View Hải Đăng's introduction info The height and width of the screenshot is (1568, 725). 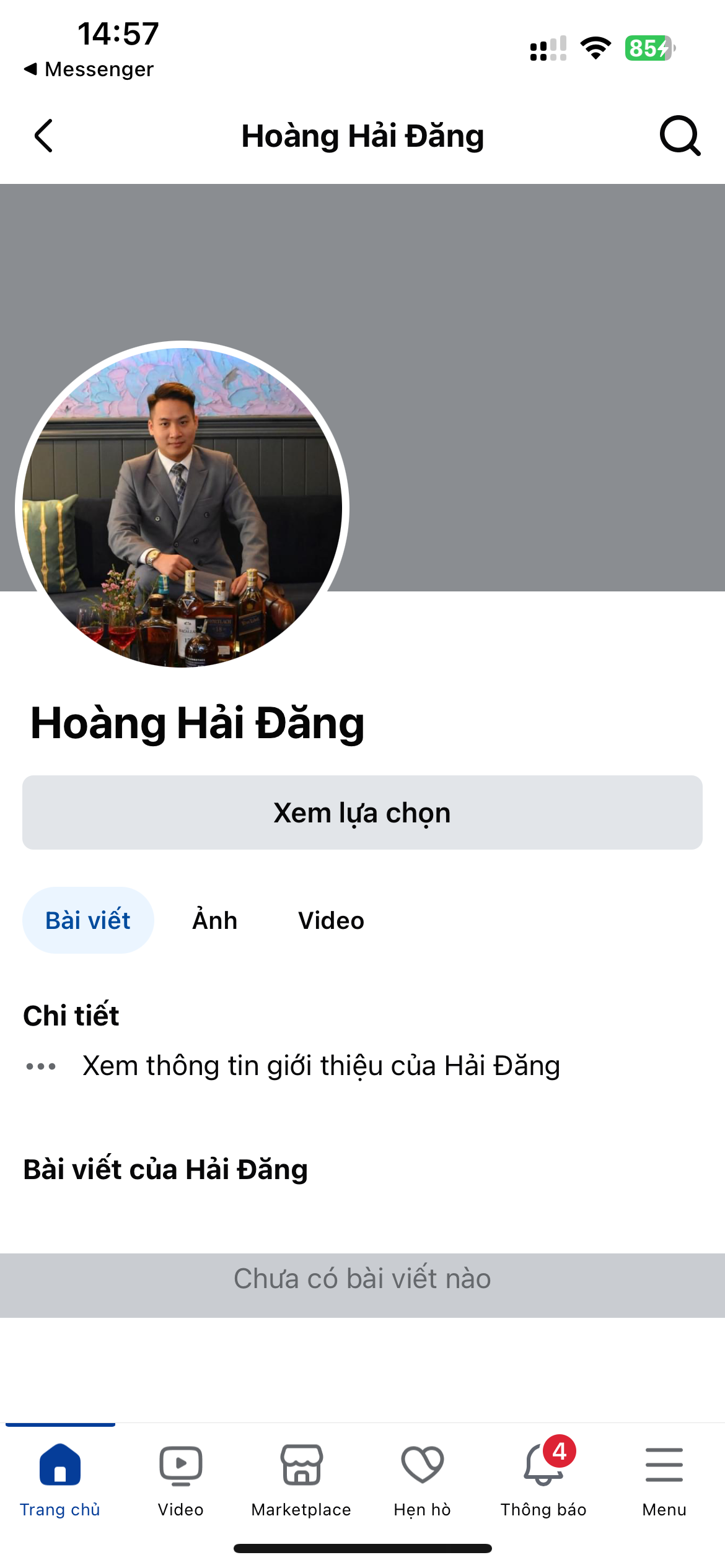(x=321, y=1066)
